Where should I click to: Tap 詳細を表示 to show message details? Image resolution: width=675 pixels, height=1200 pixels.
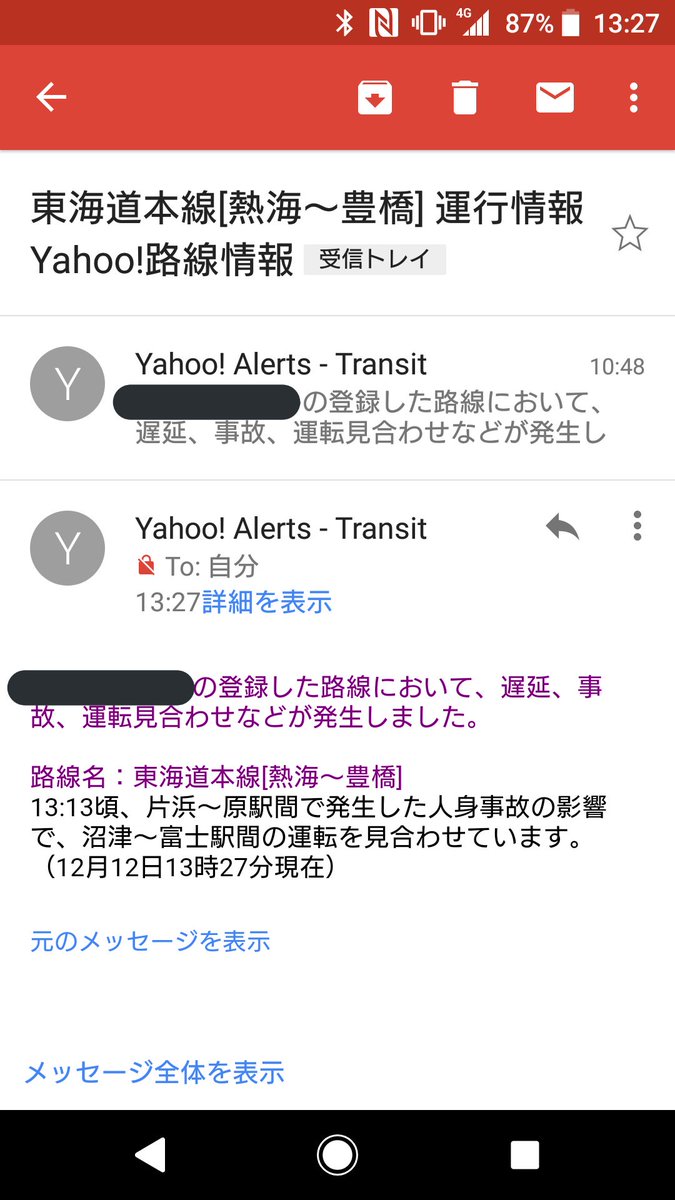[x=267, y=602]
